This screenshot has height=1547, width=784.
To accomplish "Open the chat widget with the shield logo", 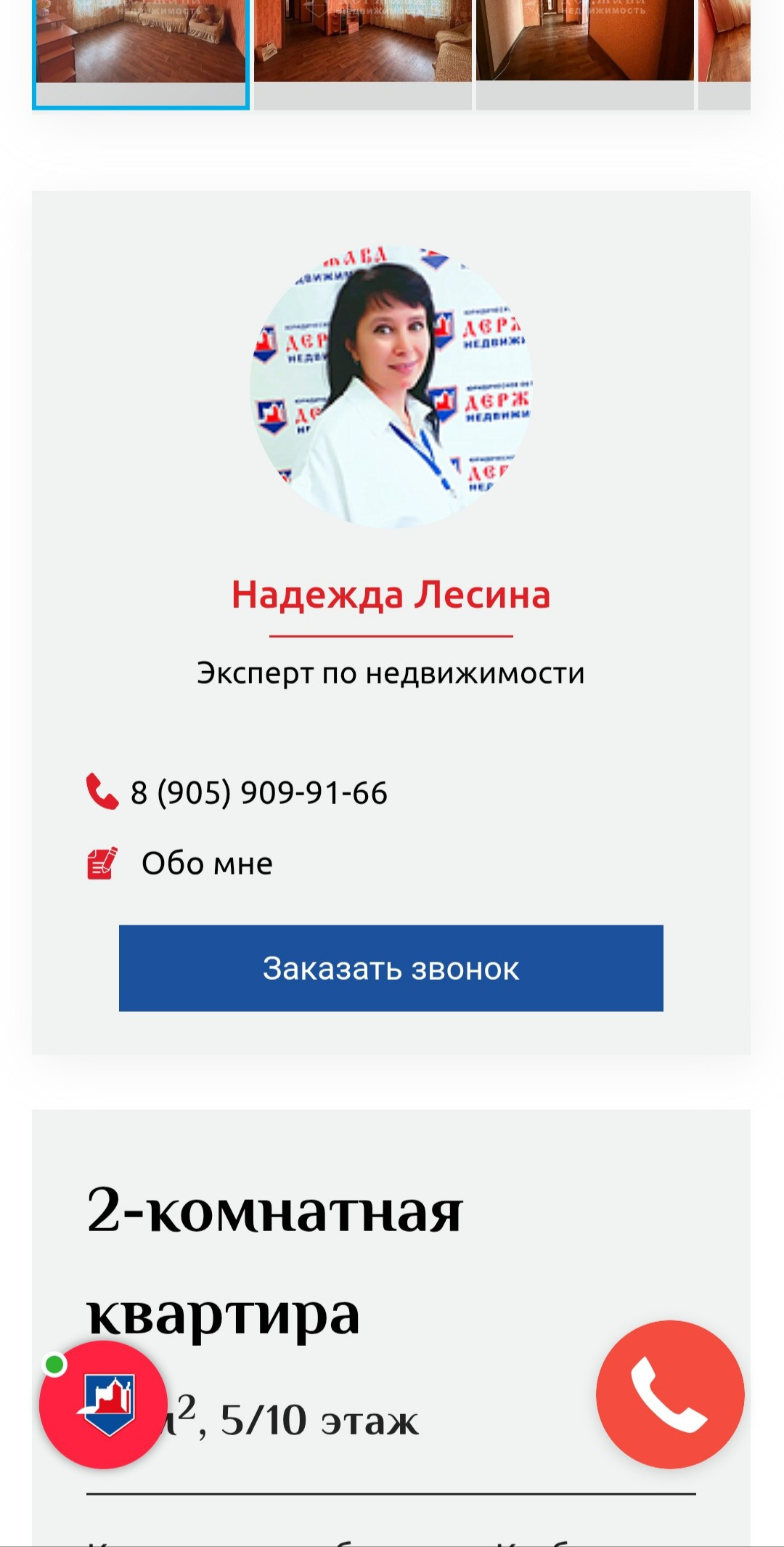I will point(103,1405).
